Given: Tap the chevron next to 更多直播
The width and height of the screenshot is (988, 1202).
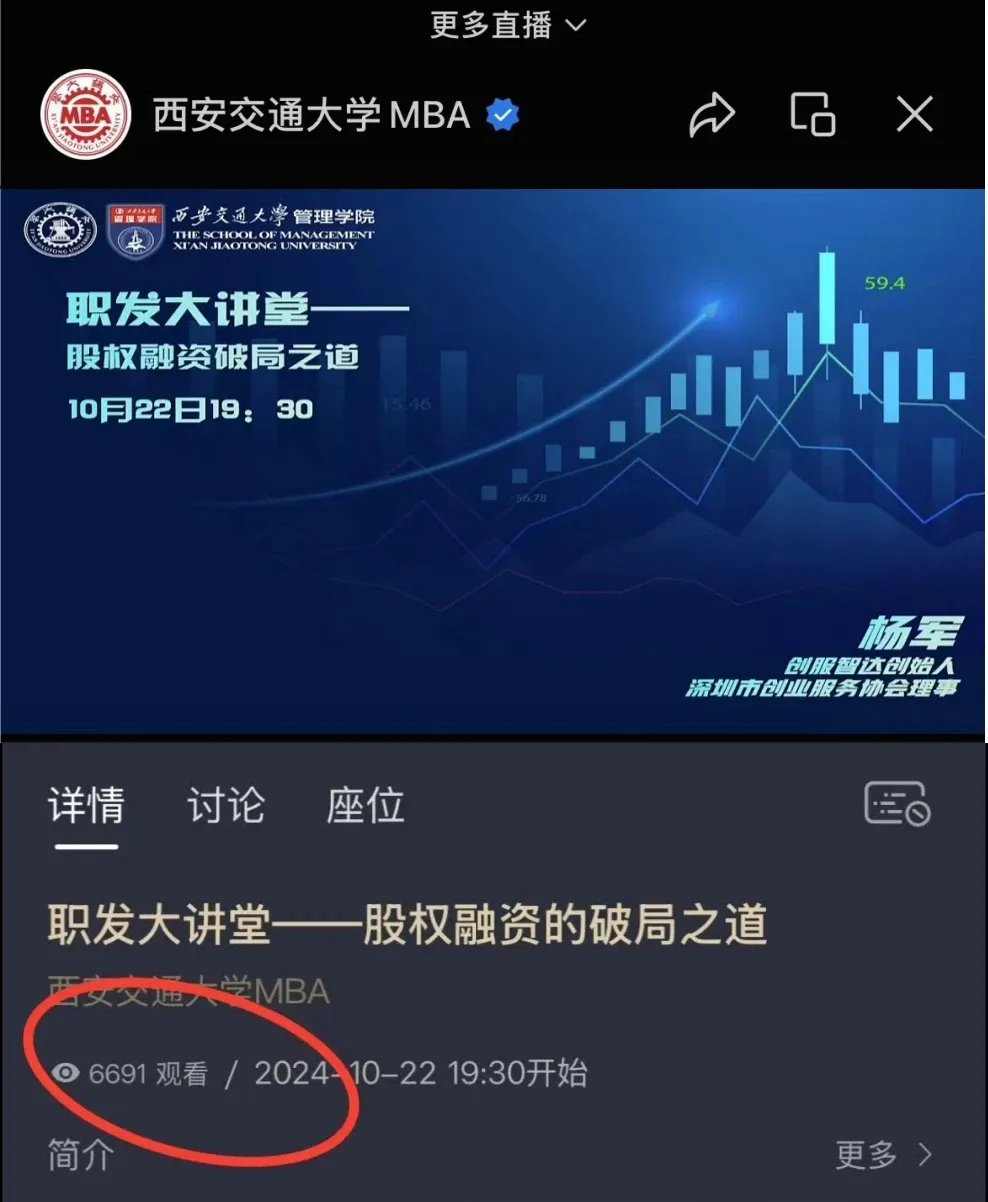Looking at the screenshot, I should pos(575,27).
